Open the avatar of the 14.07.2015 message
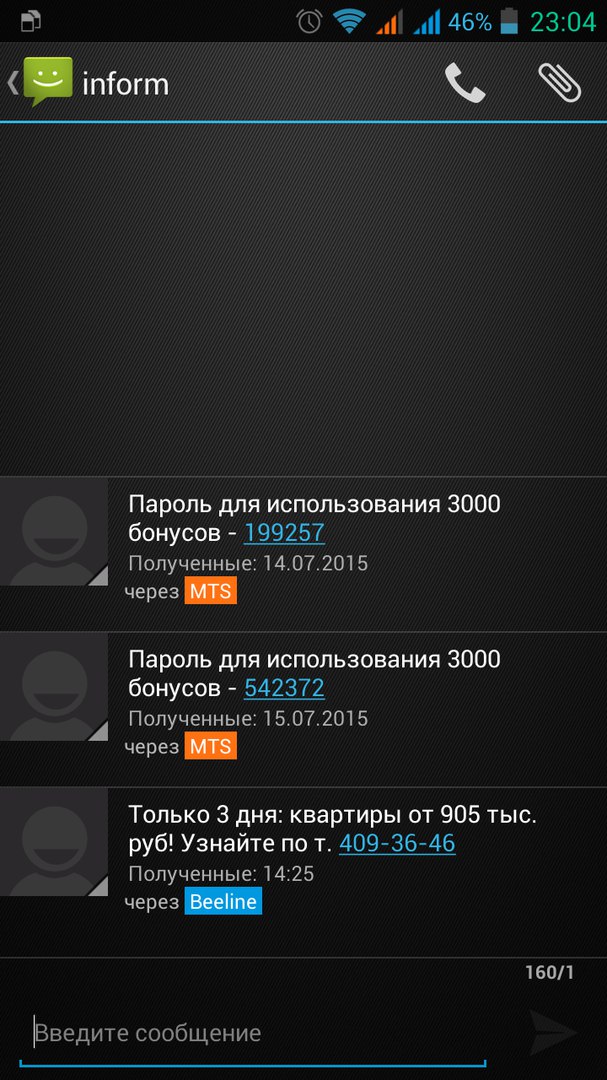This screenshot has width=607, height=1080. (54, 532)
